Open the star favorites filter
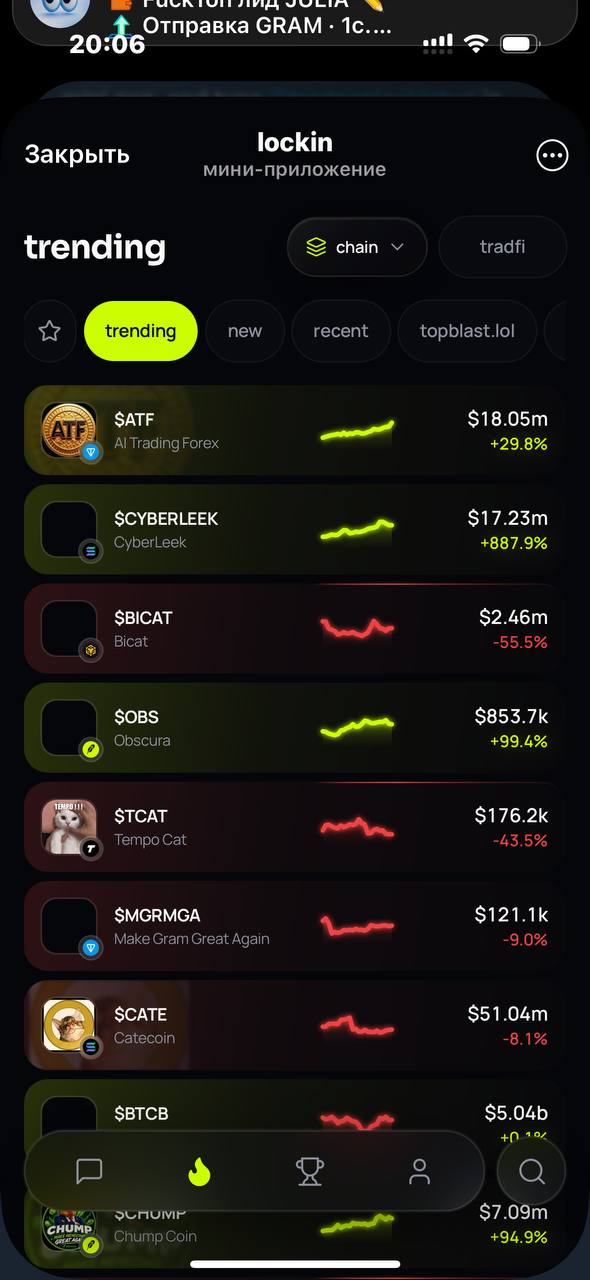Image resolution: width=590 pixels, height=1280 pixels. (x=50, y=331)
